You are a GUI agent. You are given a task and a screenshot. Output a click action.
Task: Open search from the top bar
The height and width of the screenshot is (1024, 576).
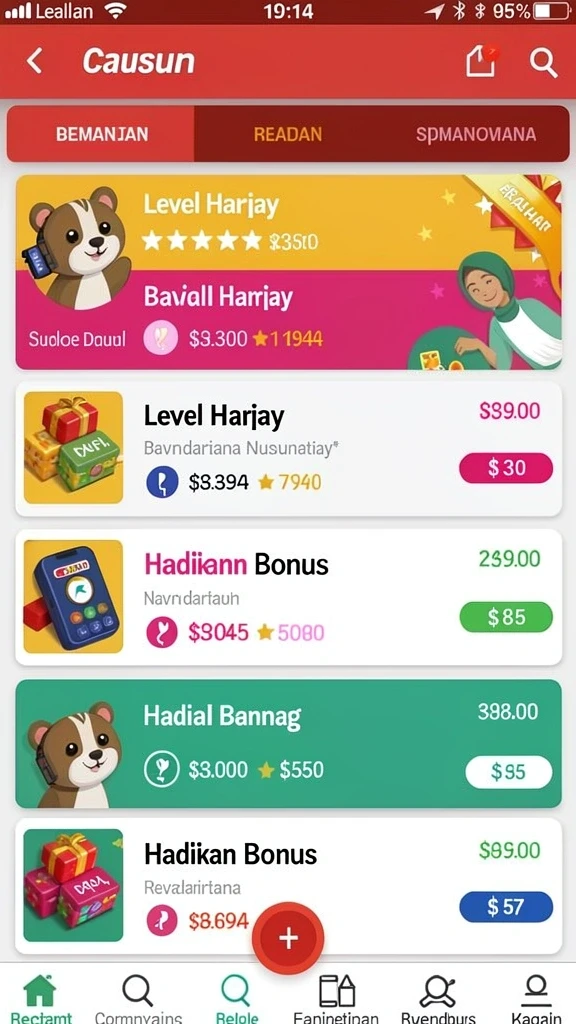click(543, 62)
